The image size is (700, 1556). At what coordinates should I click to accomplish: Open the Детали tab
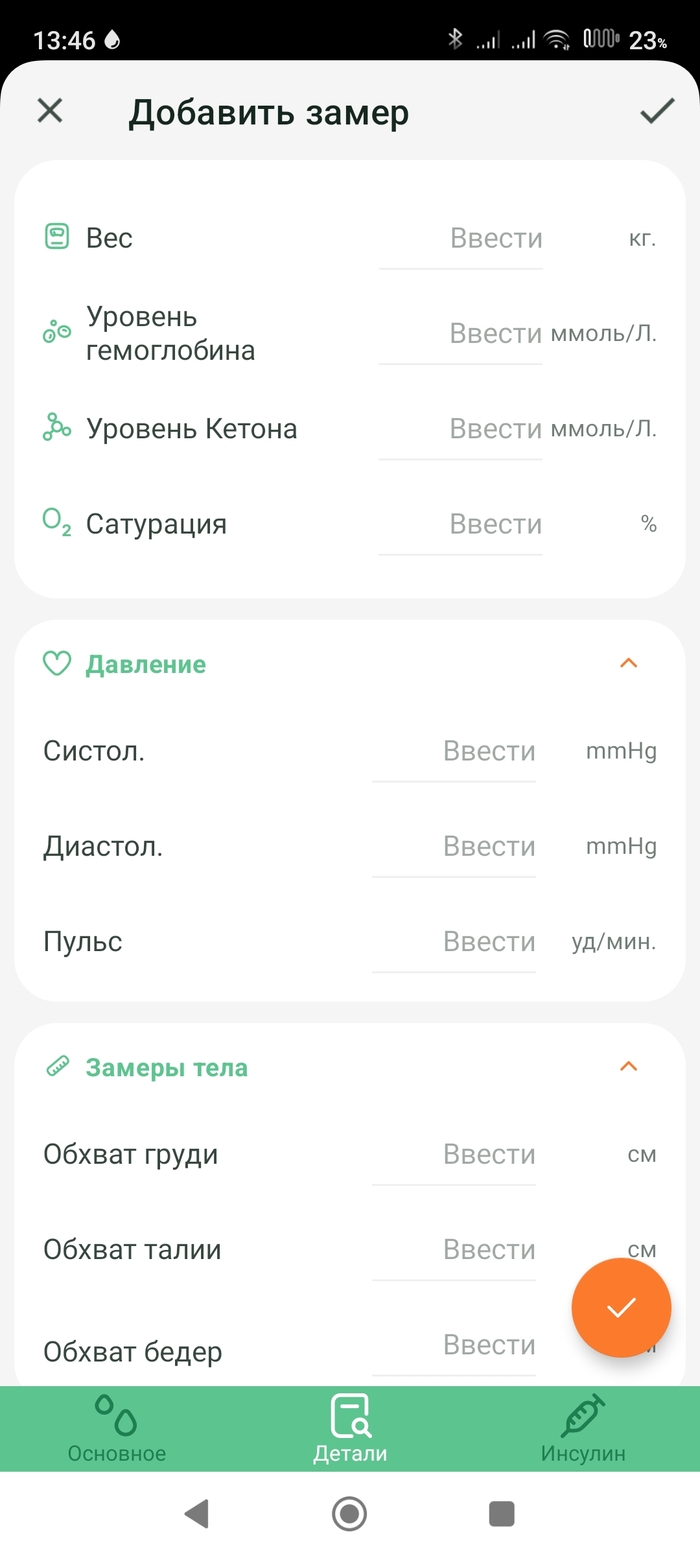pos(350,1430)
